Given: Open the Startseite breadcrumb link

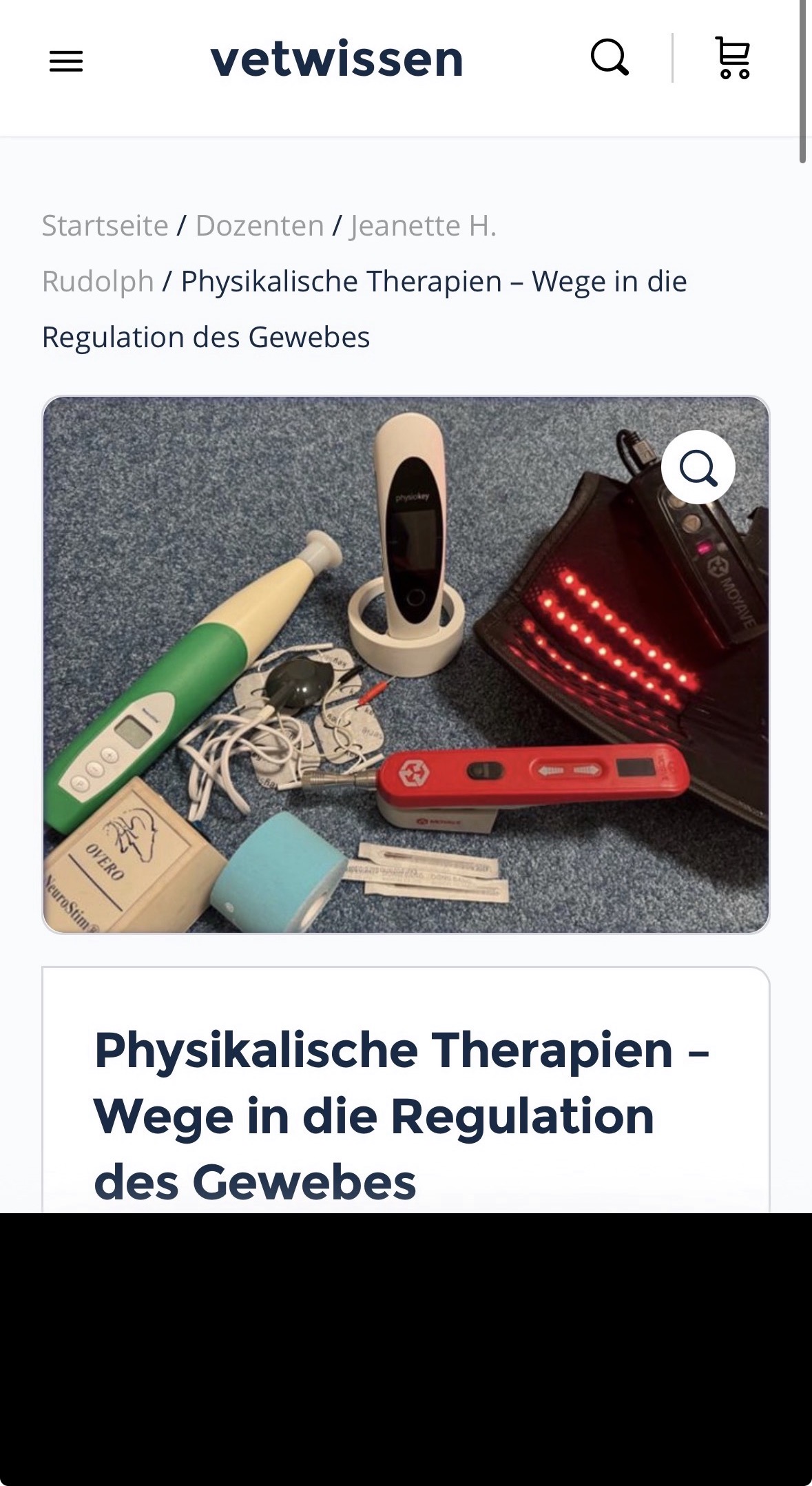Looking at the screenshot, I should [x=105, y=225].
